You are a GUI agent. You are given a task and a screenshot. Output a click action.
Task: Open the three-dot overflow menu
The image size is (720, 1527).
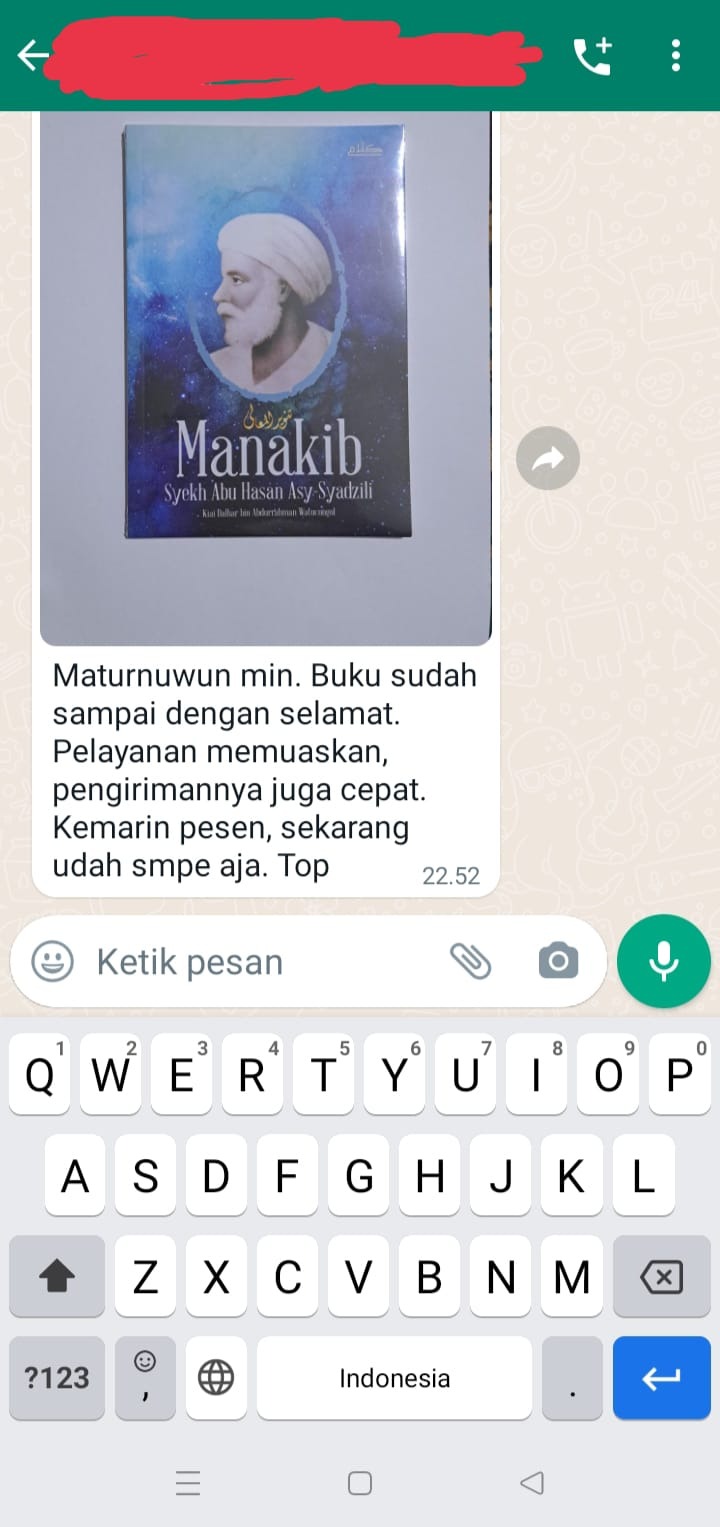(x=676, y=56)
